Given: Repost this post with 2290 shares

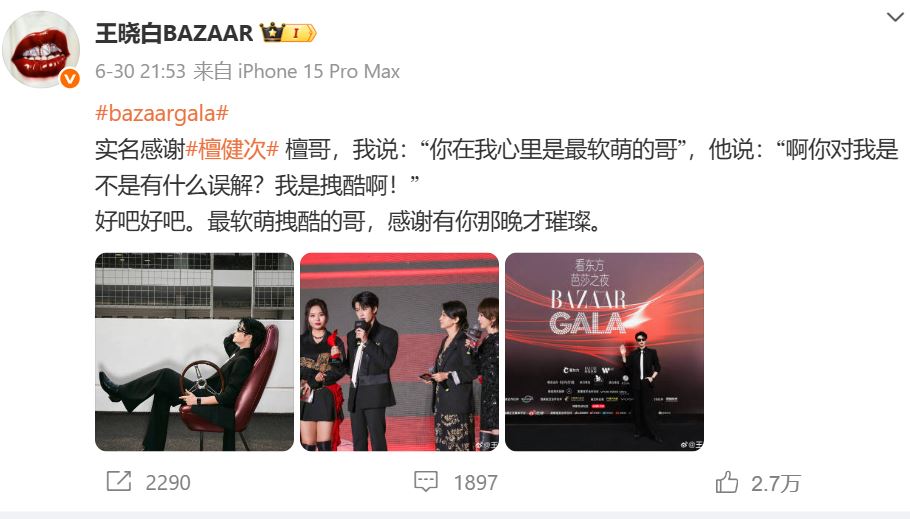Looking at the screenshot, I should tap(149, 482).
